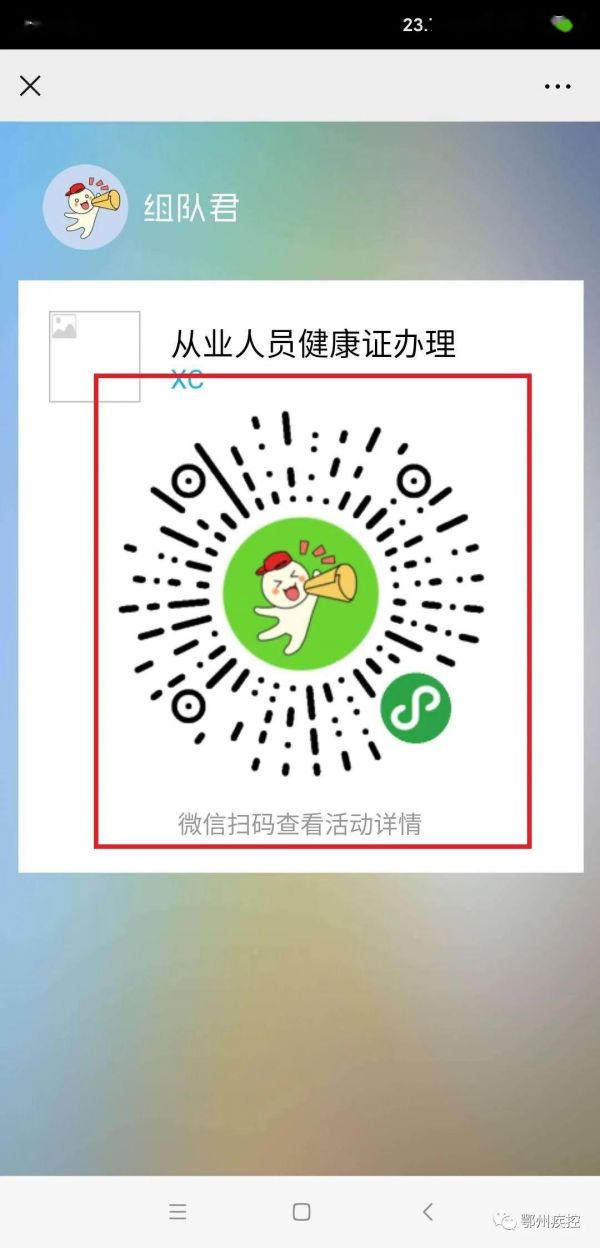Close the webview with the X button
The width and height of the screenshot is (600, 1248).
coord(30,86)
